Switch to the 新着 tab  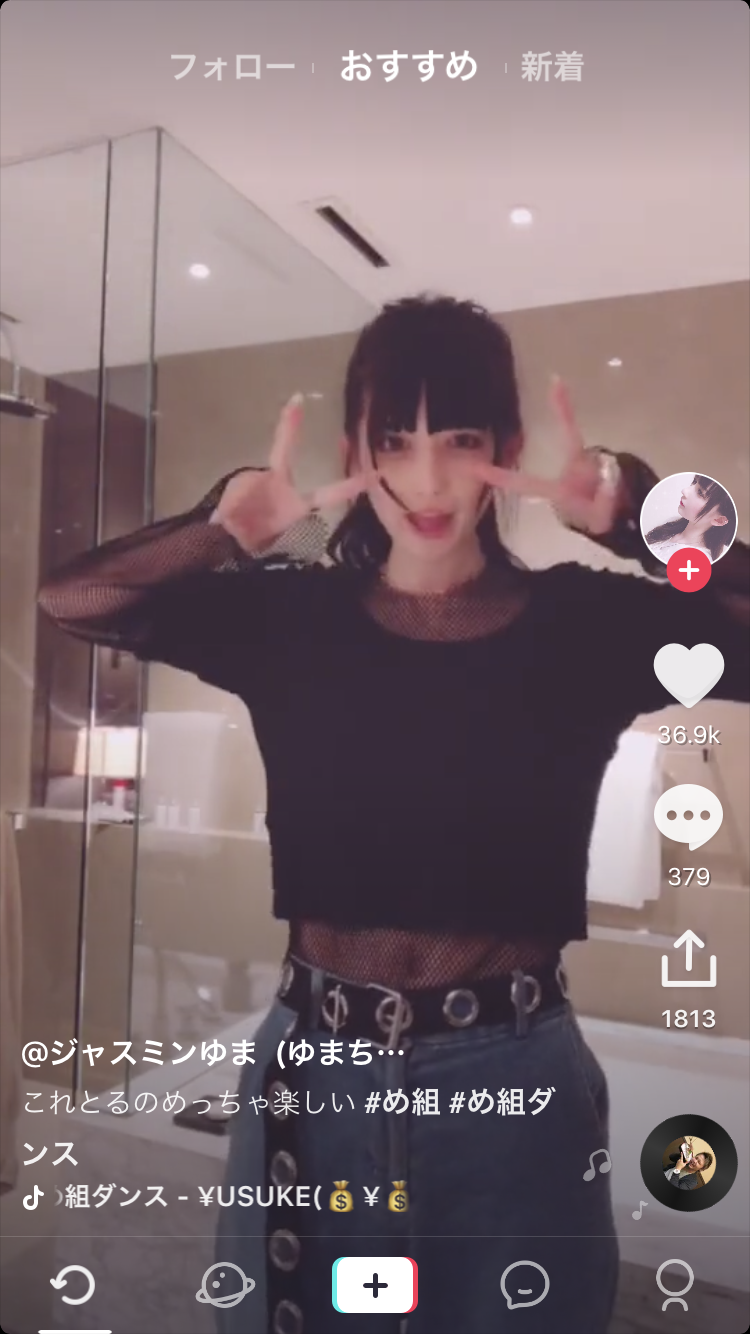(552, 67)
